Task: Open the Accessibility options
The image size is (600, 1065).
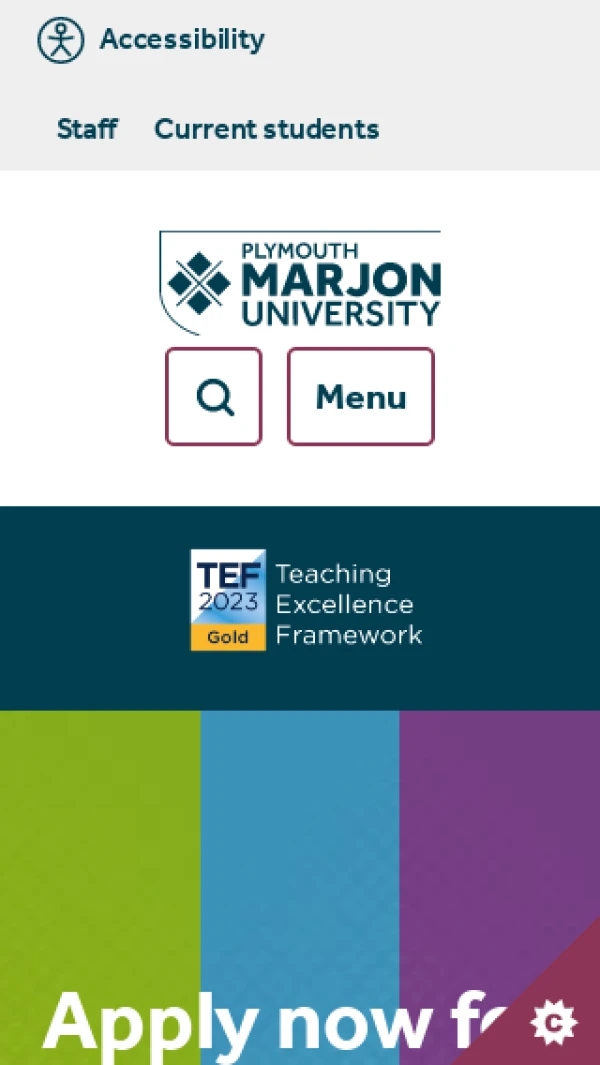Action: [x=152, y=41]
